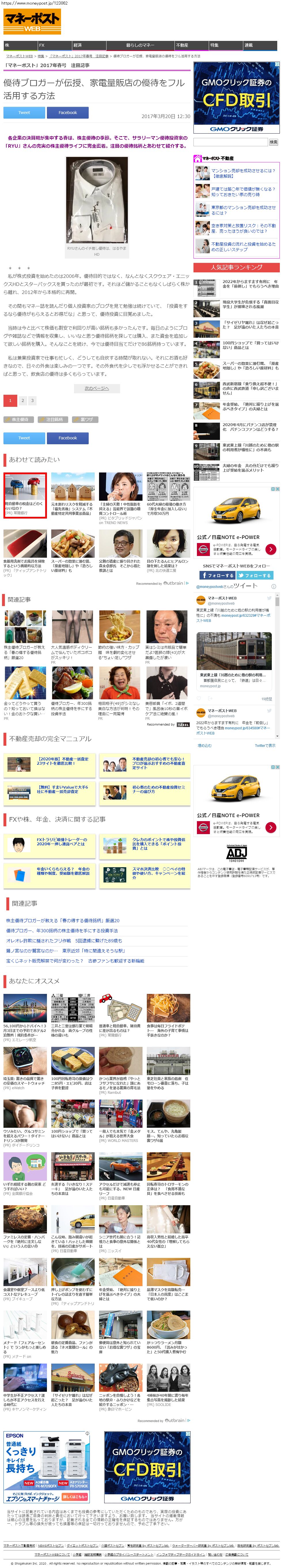This screenshot has height=1568, width=283.
Task: Jump to page 2 of the article
Action: pos(22,400)
